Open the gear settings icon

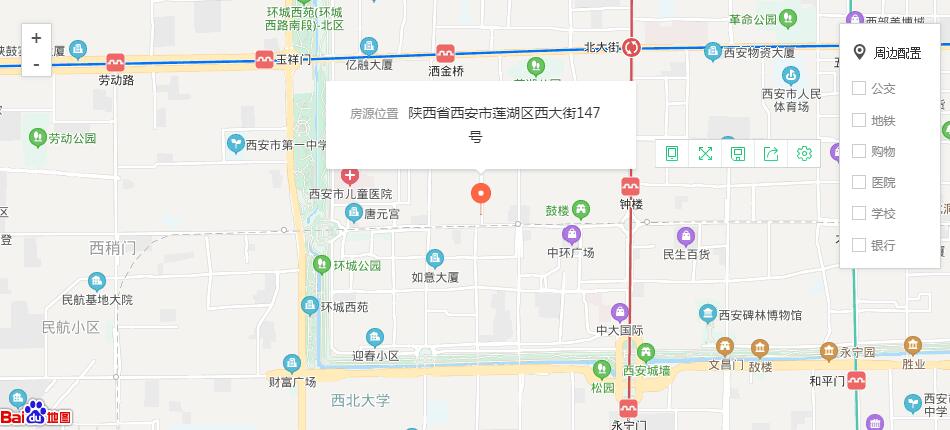(804, 153)
